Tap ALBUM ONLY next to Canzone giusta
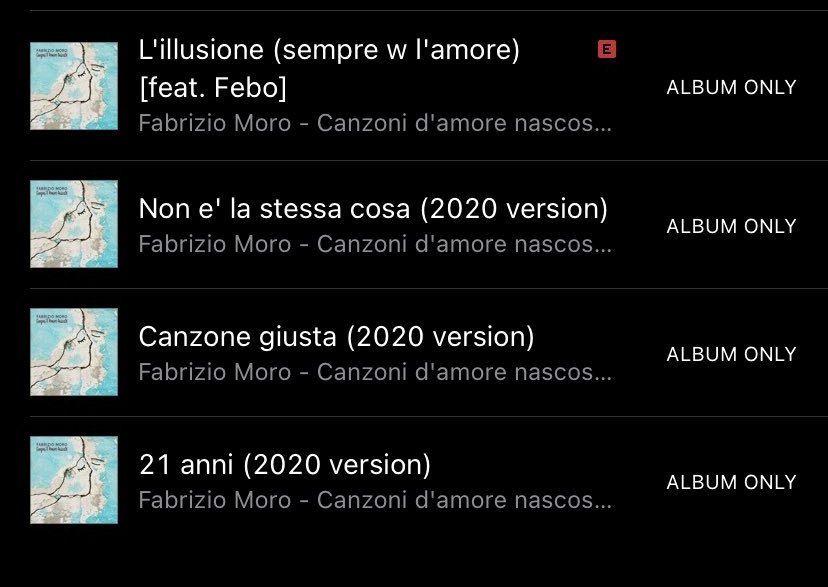The image size is (828, 587). (731, 354)
